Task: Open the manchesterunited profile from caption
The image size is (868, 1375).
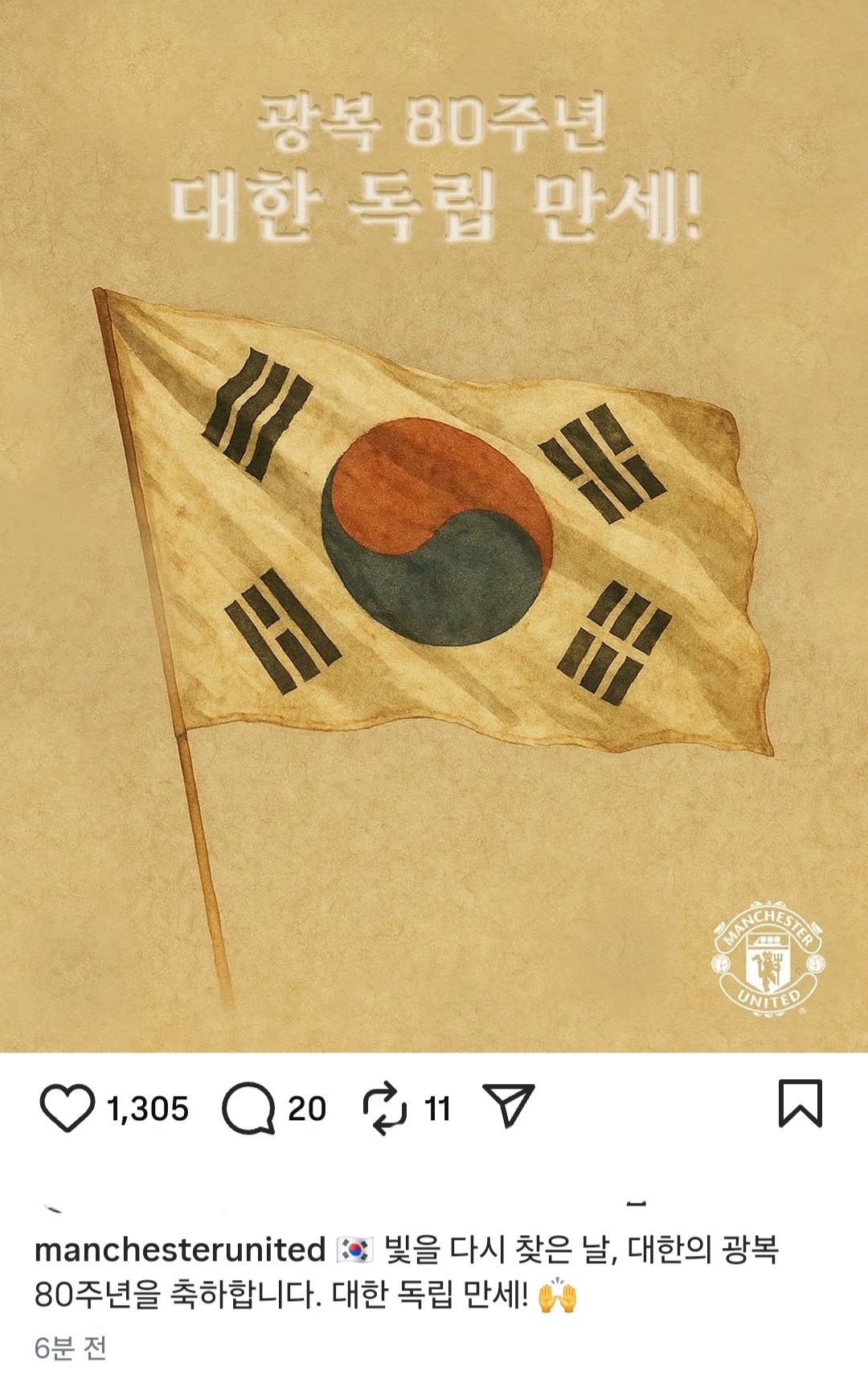Action: [180, 1250]
